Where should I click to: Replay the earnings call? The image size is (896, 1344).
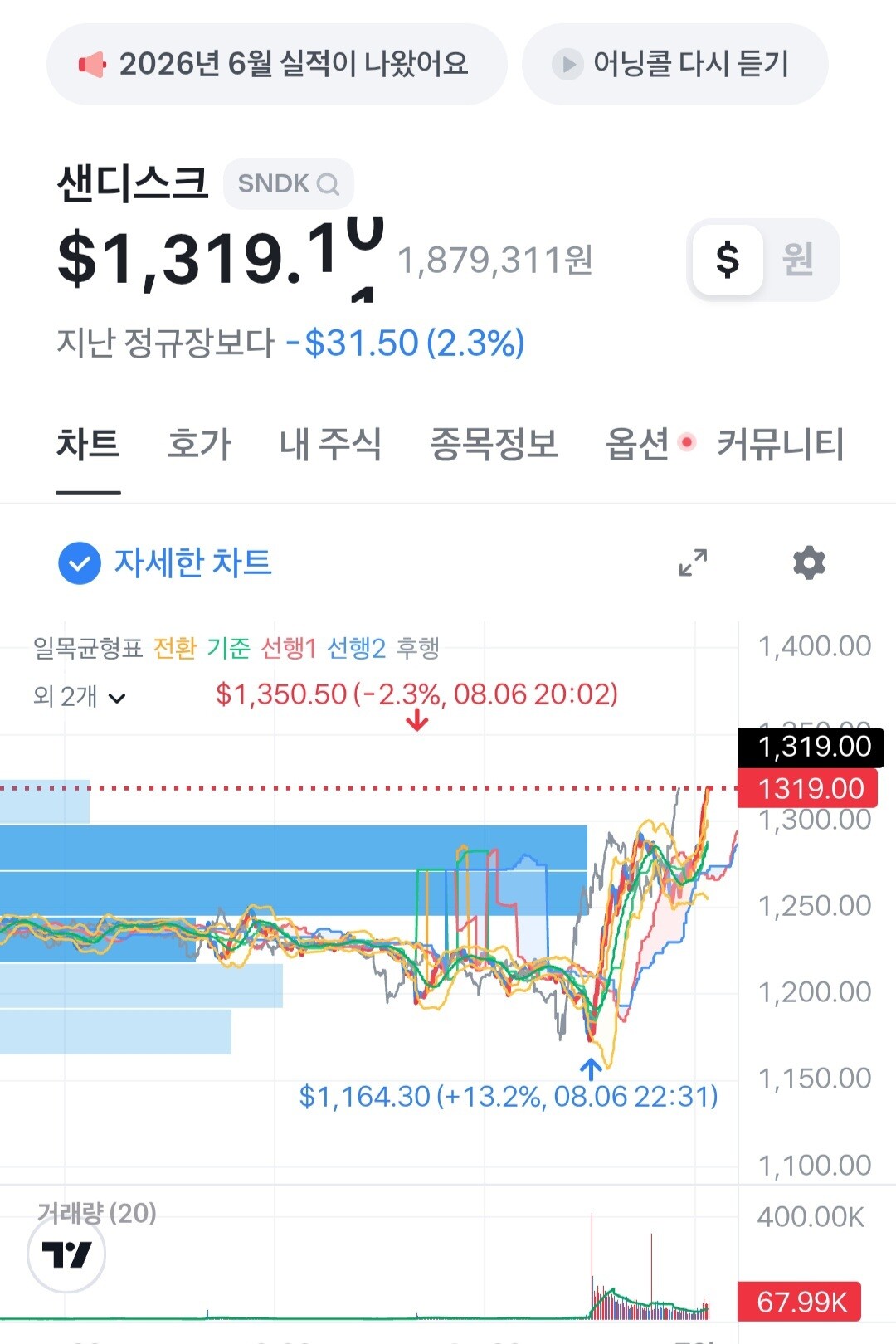[675, 64]
